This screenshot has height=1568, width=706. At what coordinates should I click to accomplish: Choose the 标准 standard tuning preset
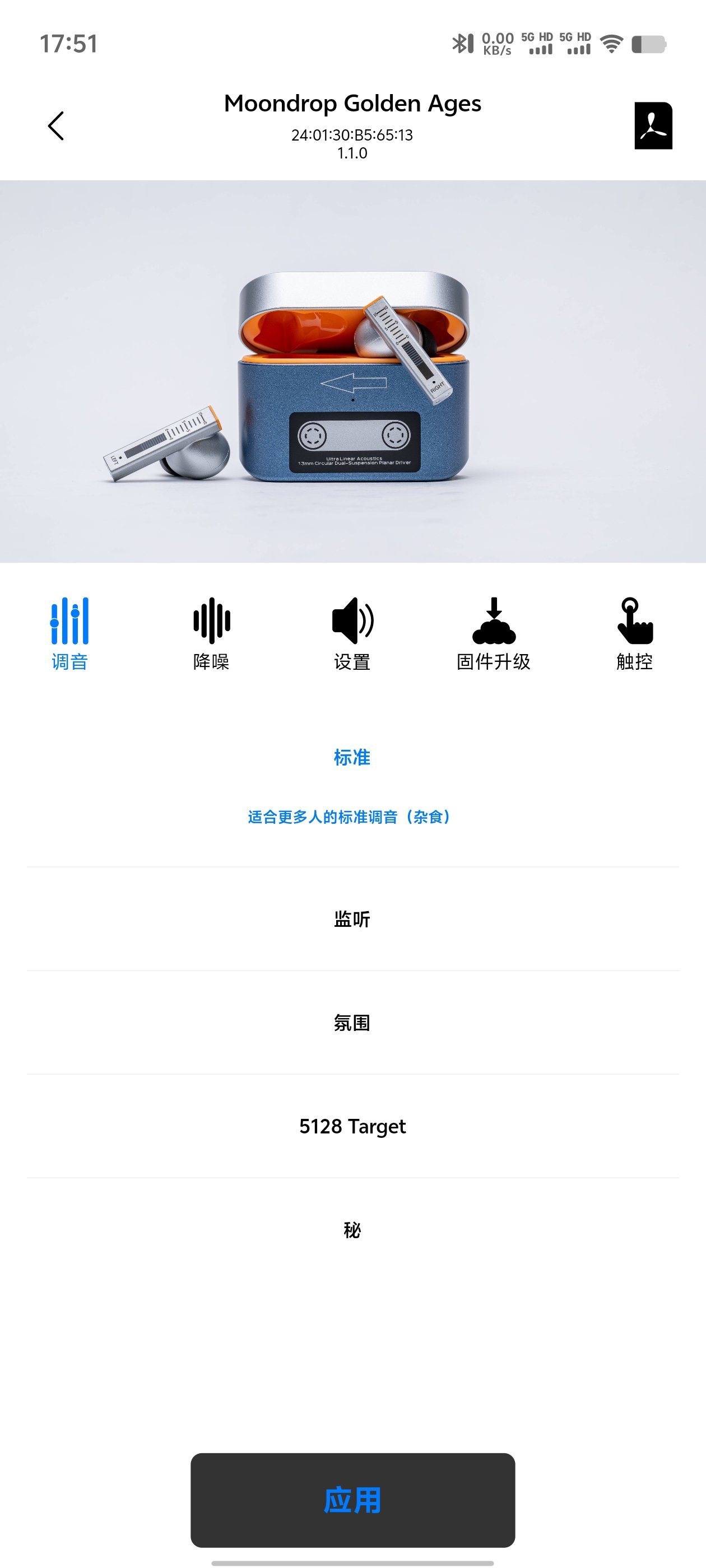coord(352,758)
